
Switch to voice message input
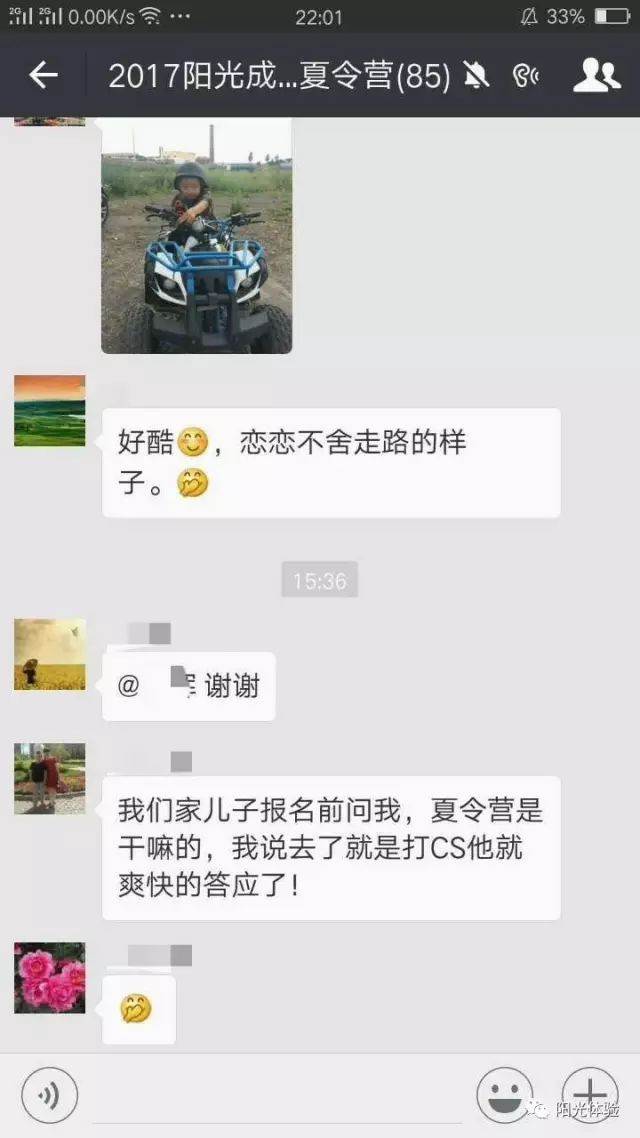pyautogui.click(x=49, y=1096)
